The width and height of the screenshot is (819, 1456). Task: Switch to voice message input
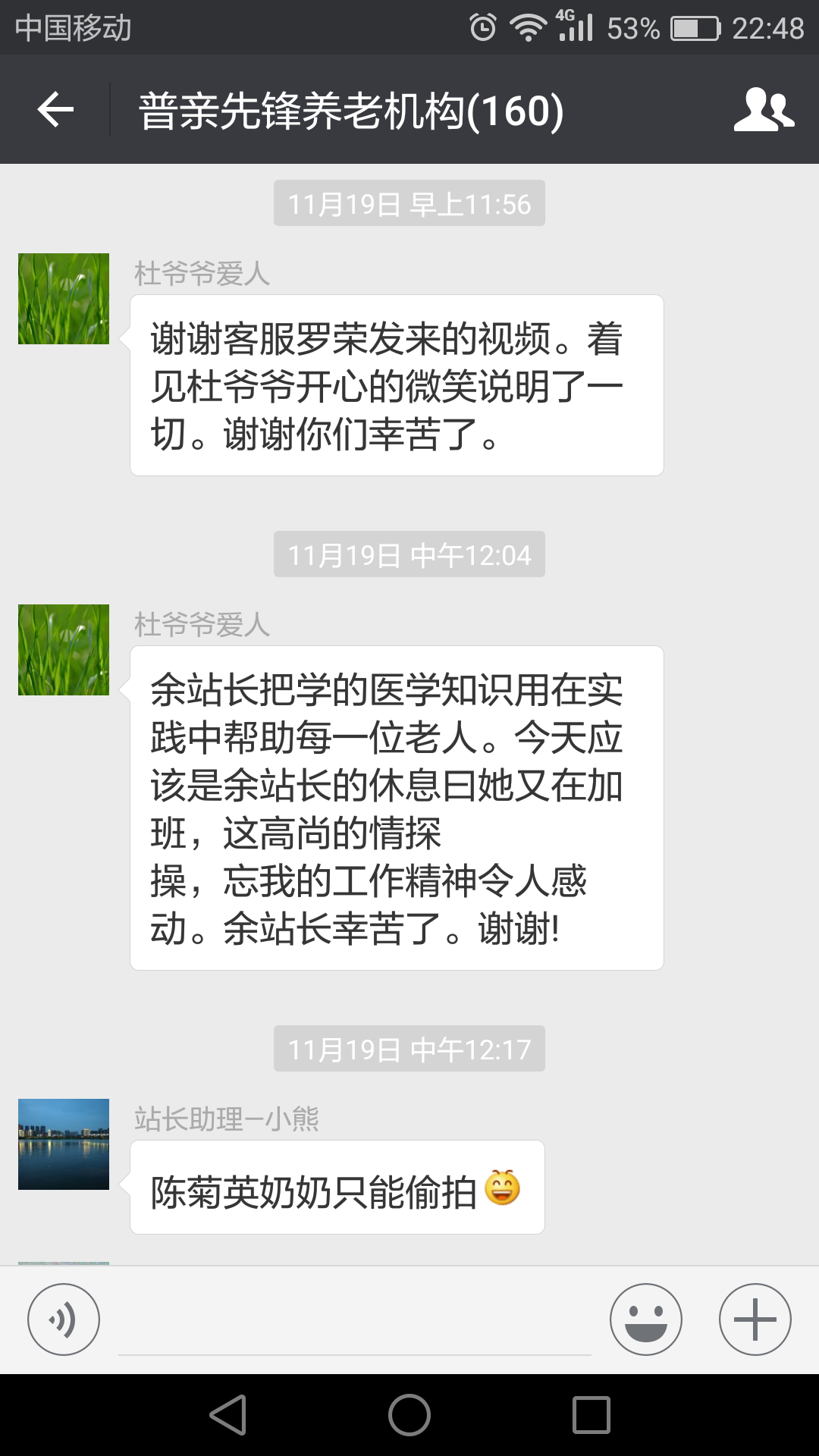[x=64, y=1319]
